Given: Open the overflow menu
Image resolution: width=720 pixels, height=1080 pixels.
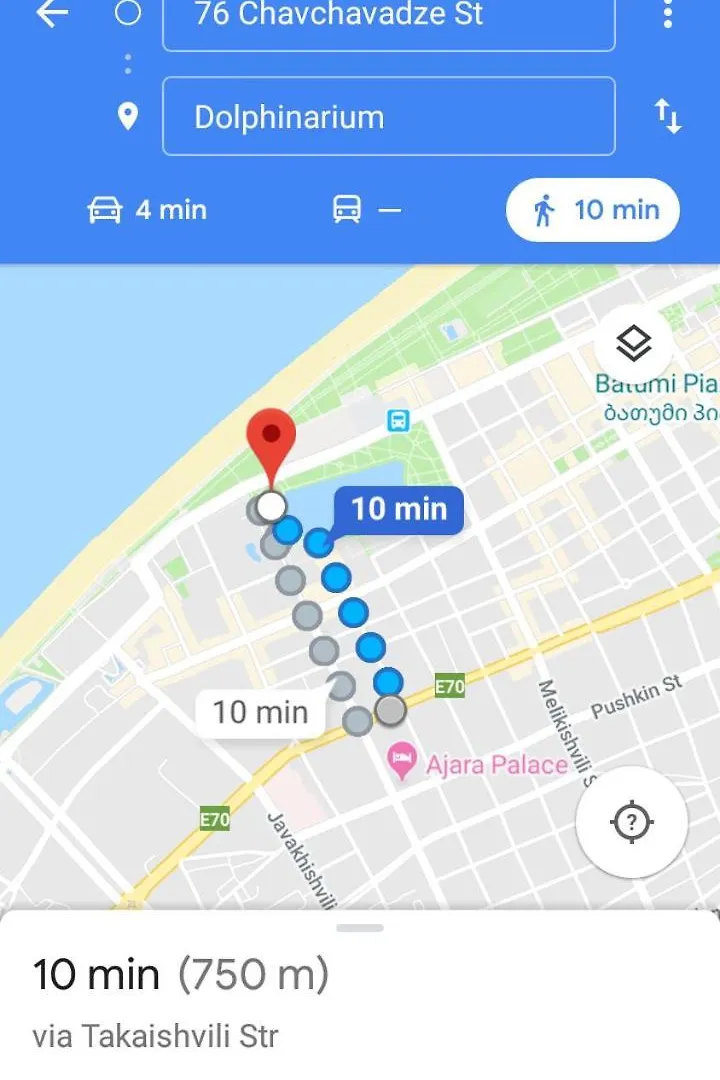Looking at the screenshot, I should (668, 14).
